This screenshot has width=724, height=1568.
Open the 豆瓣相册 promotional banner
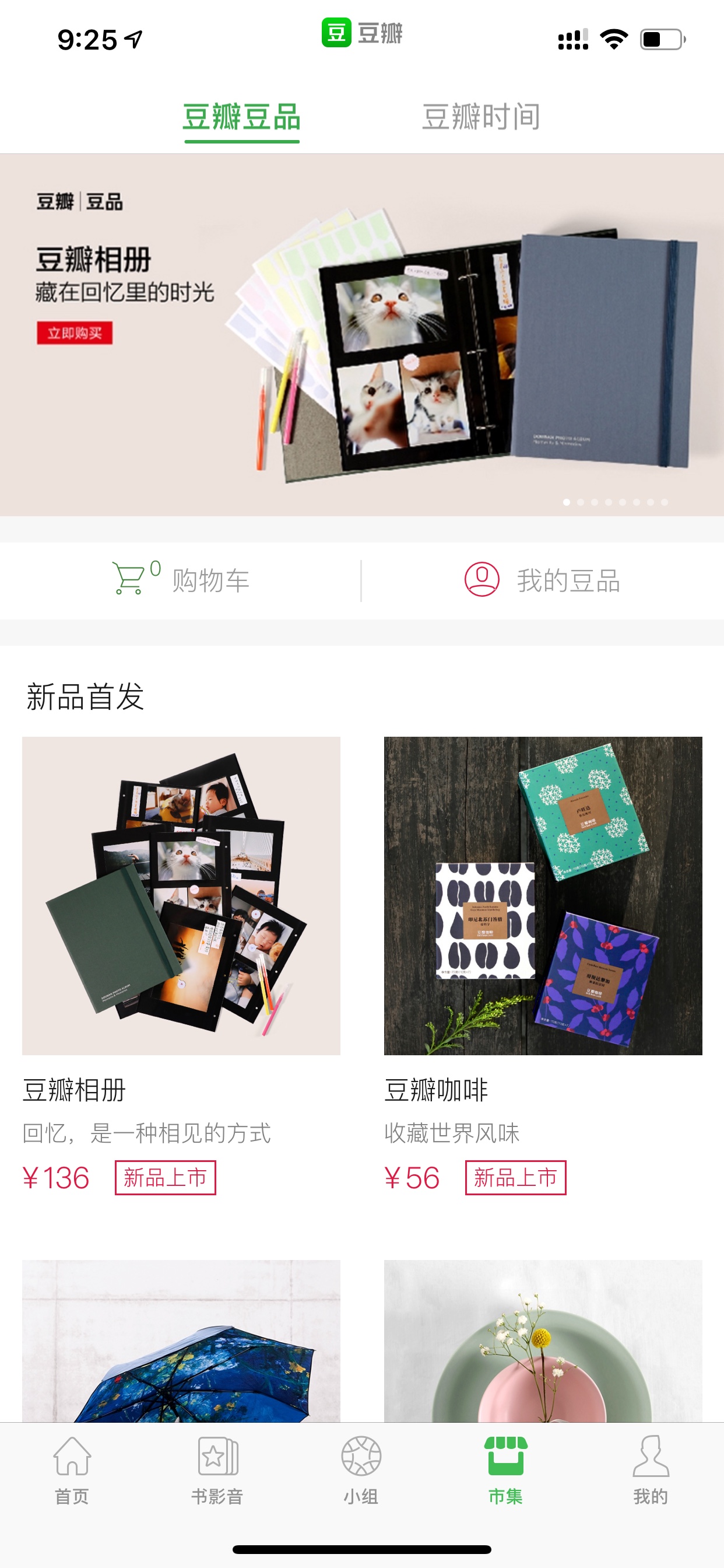pos(362,335)
